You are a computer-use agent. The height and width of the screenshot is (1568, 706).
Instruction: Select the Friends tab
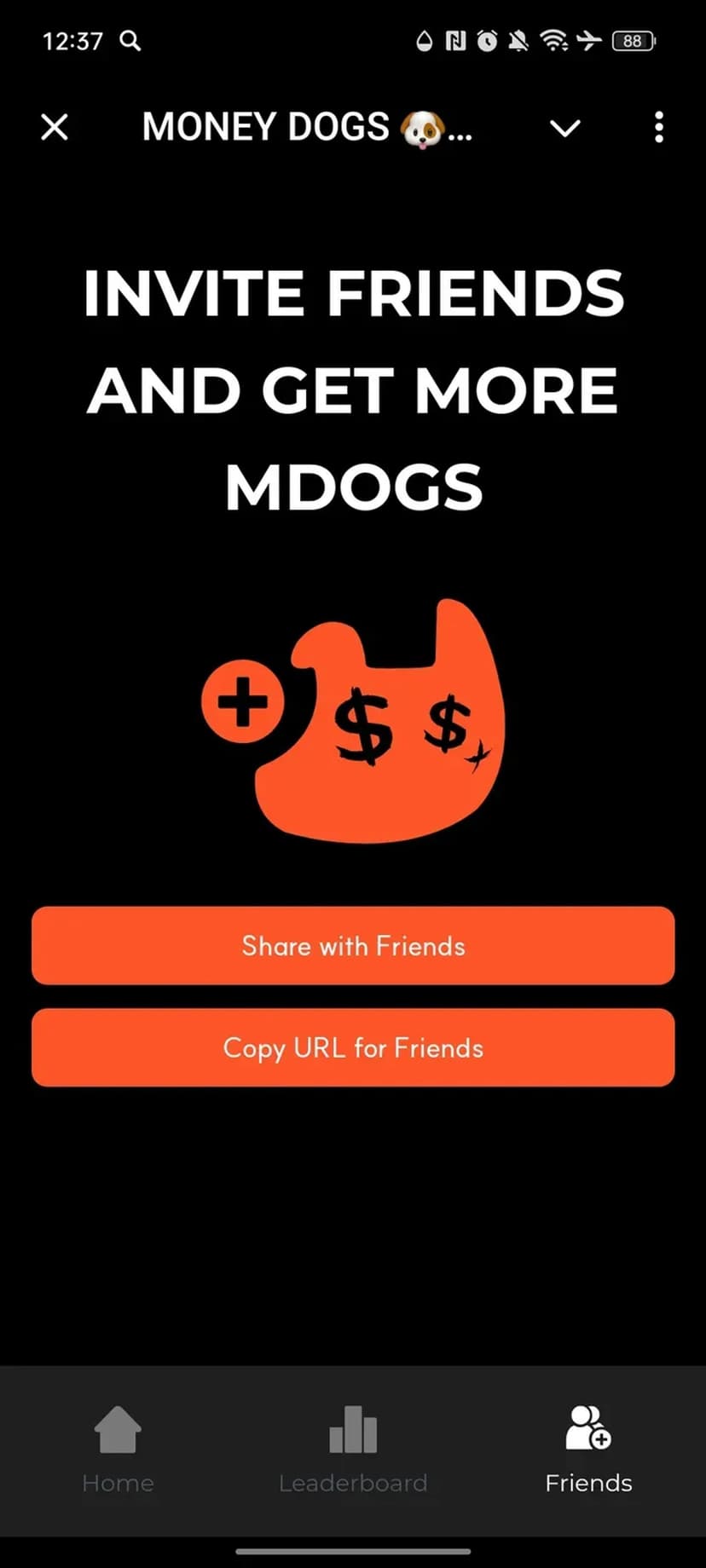[588, 1450]
